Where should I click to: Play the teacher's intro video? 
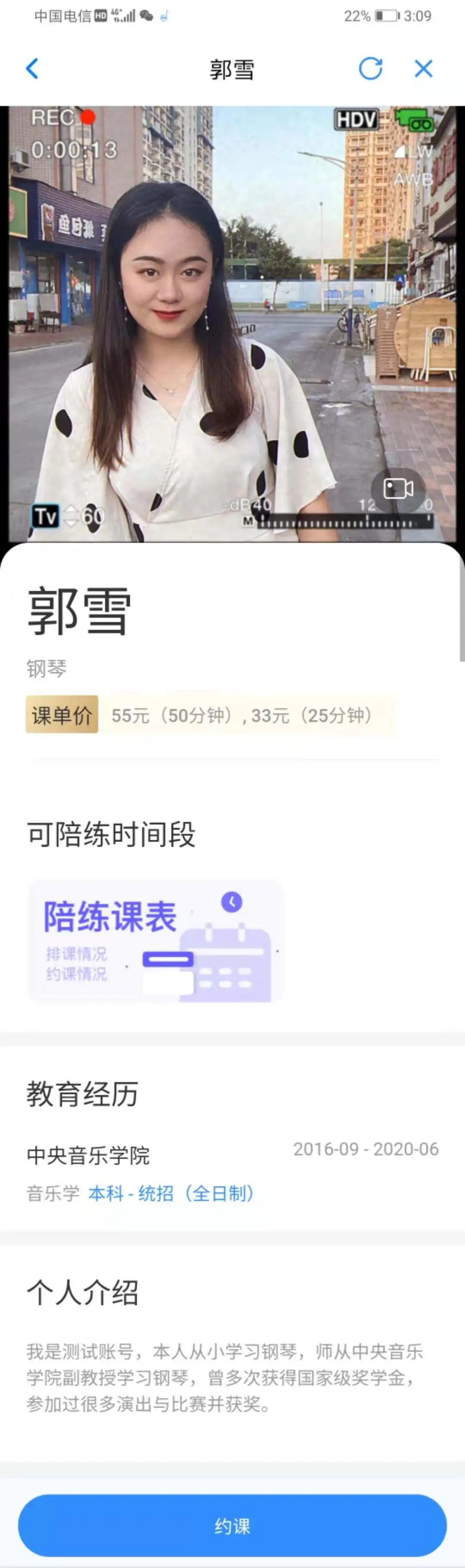click(x=398, y=488)
